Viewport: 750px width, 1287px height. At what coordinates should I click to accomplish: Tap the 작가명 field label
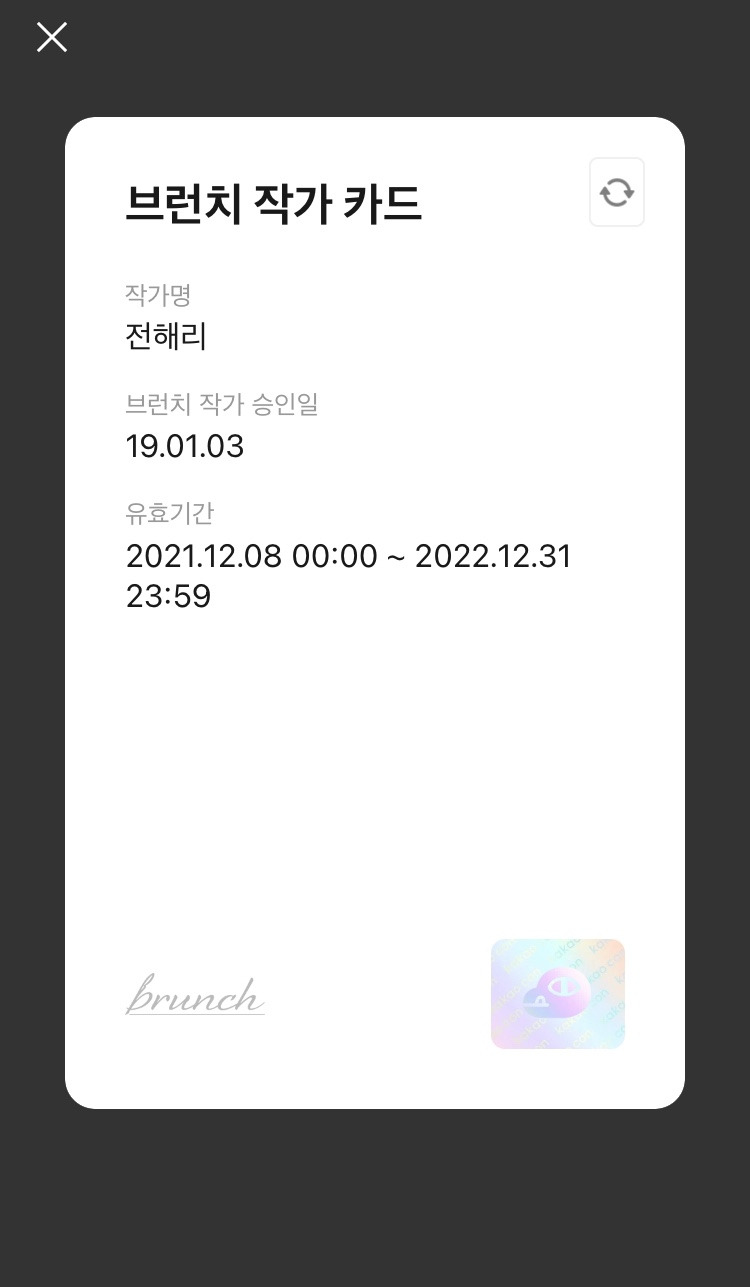(159, 294)
